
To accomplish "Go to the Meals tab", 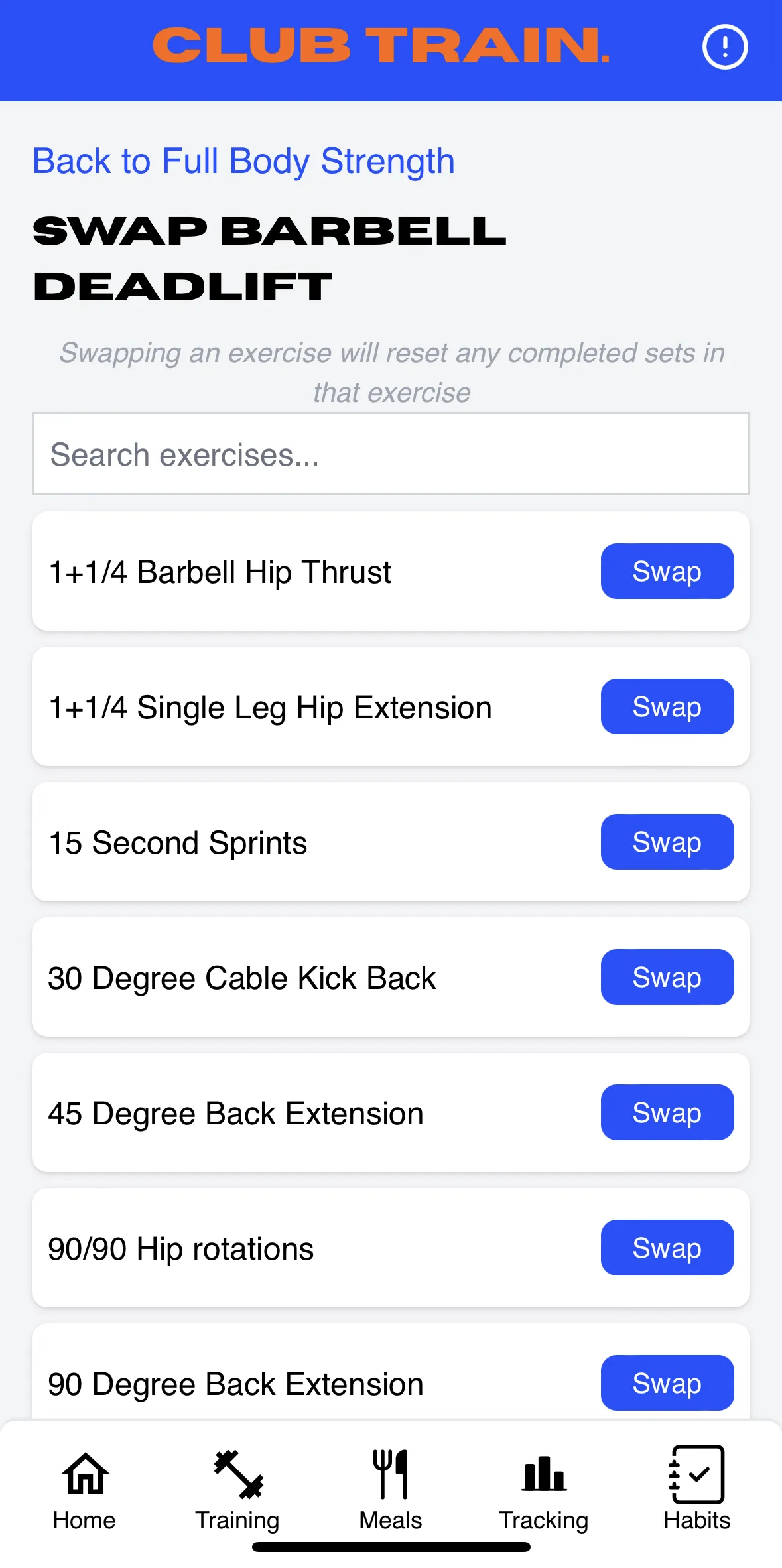I will [391, 1490].
